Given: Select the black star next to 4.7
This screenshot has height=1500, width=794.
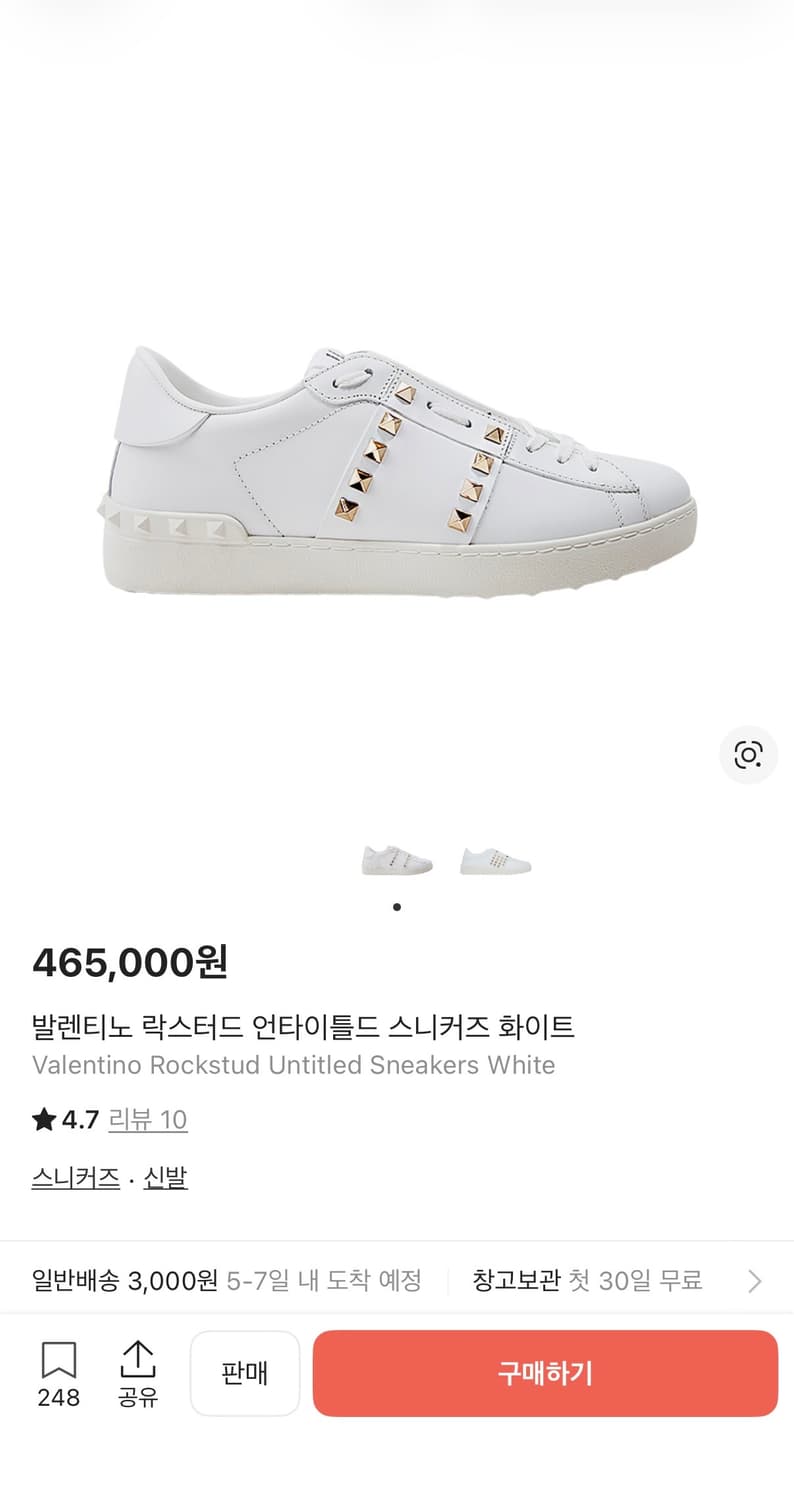Looking at the screenshot, I should coord(41,1119).
